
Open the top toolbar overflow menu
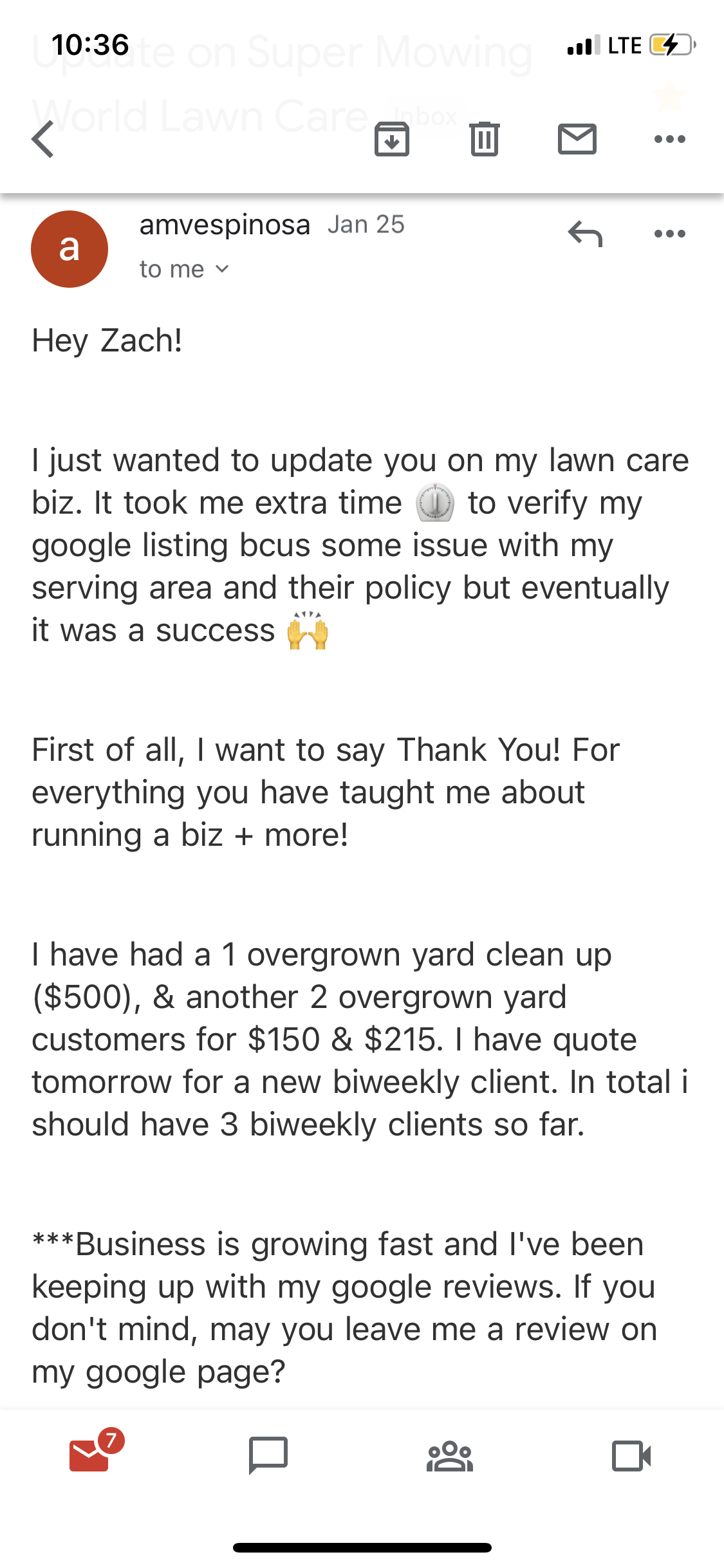pyautogui.click(x=669, y=139)
